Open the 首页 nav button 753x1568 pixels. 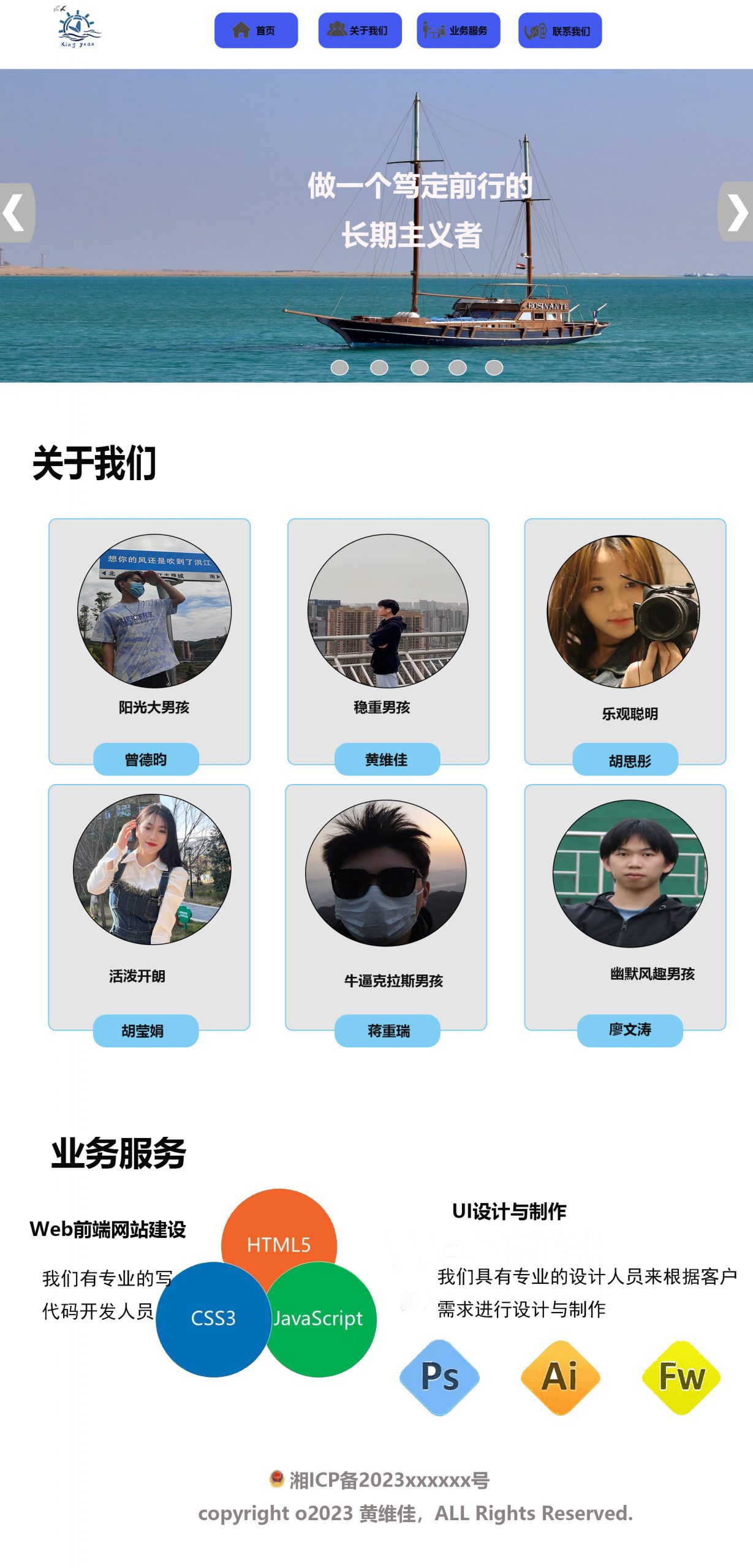click(255, 30)
